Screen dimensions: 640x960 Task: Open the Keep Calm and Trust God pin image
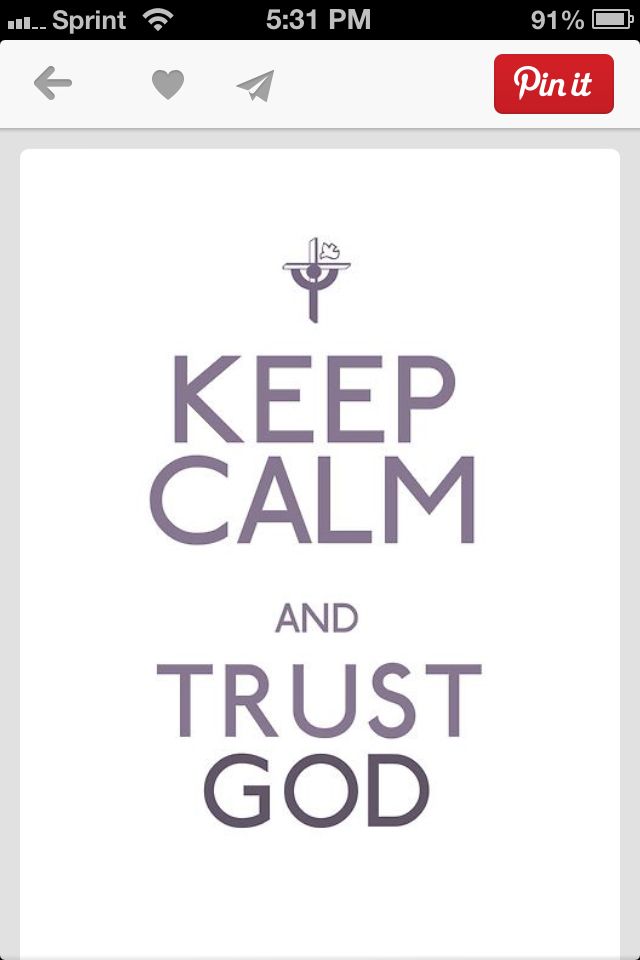[x=320, y=540]
